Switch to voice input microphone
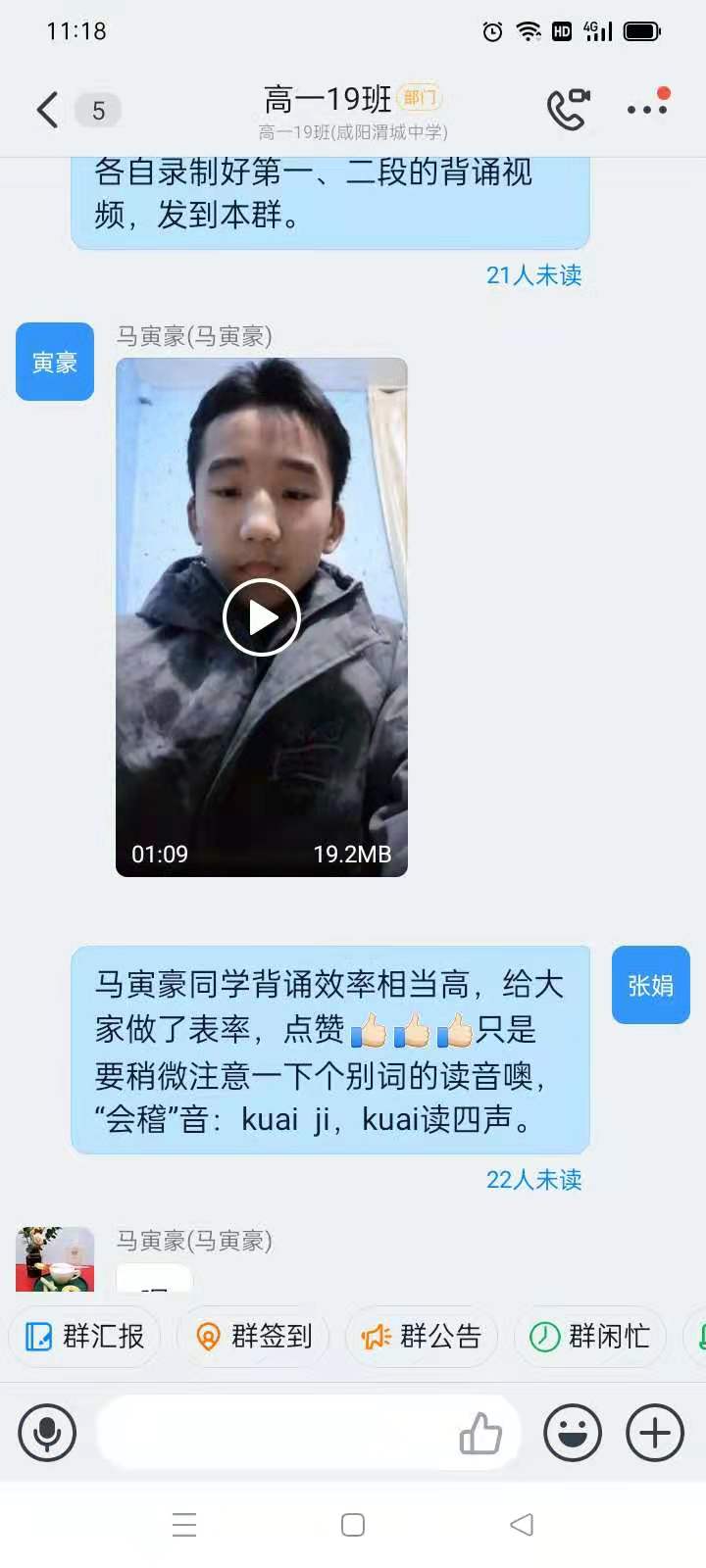 tap(47, 1433)
